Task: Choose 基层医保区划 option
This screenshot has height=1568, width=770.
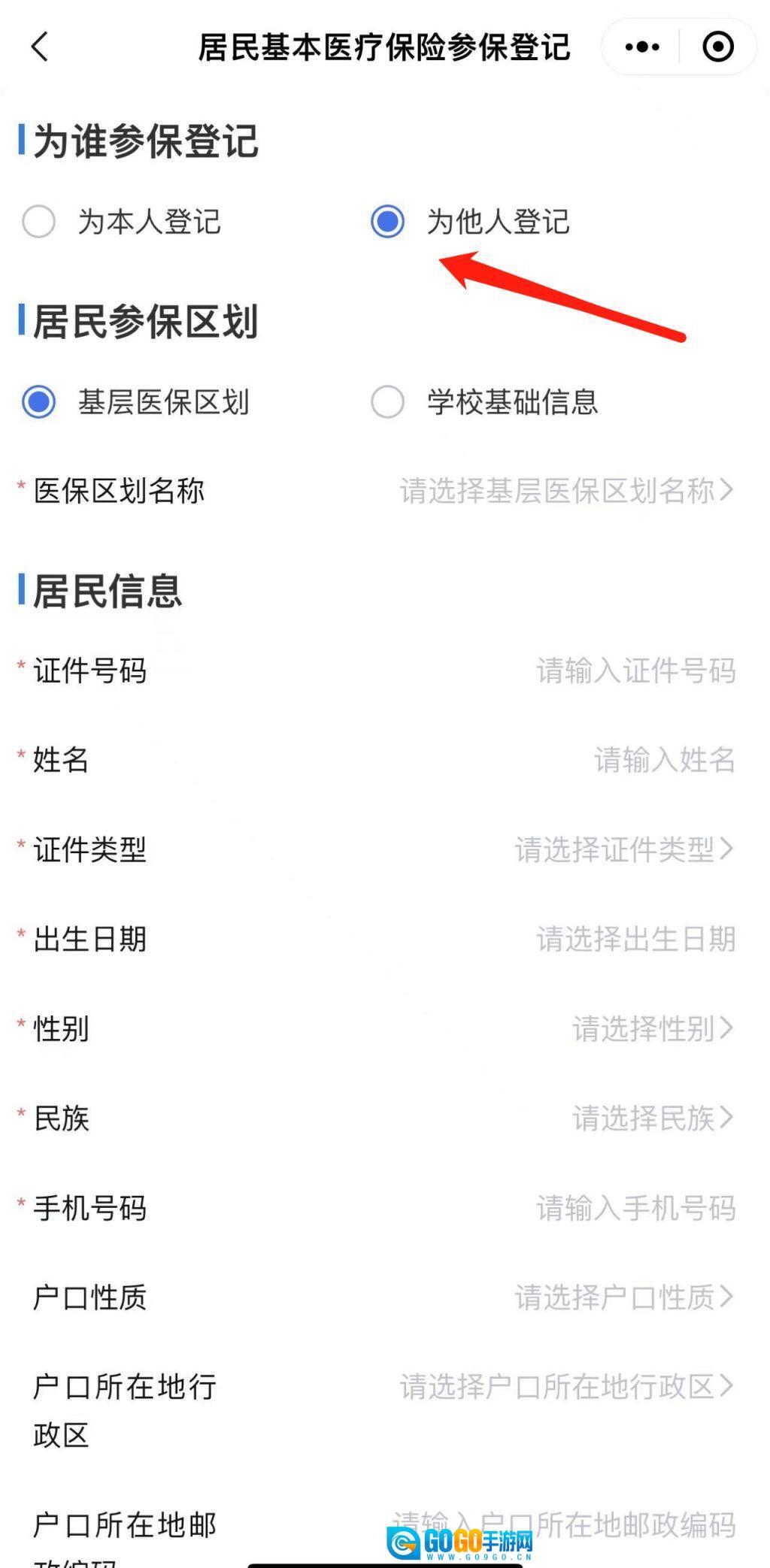Action: coord(39,402)
